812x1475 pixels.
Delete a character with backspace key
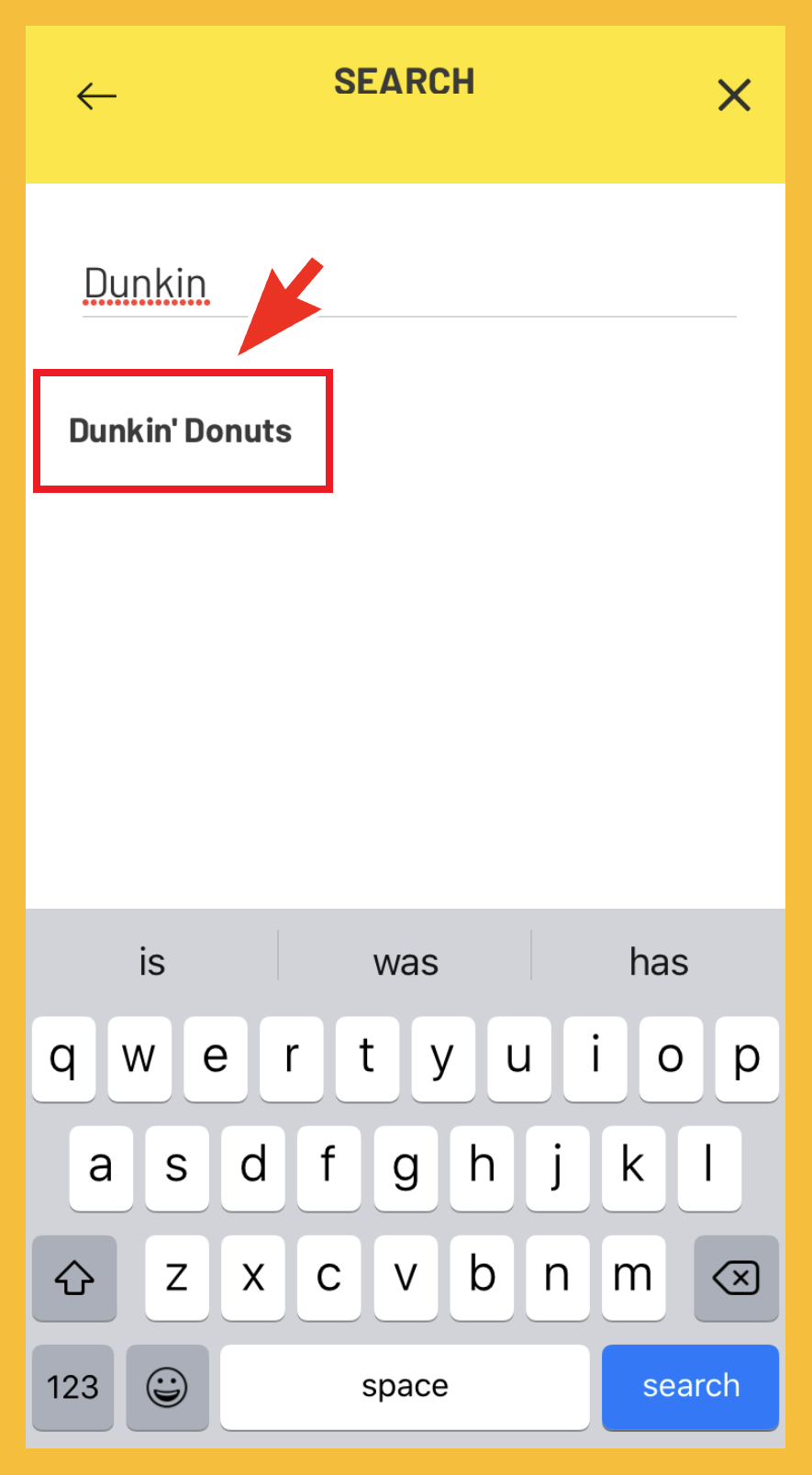point(736,1277)
